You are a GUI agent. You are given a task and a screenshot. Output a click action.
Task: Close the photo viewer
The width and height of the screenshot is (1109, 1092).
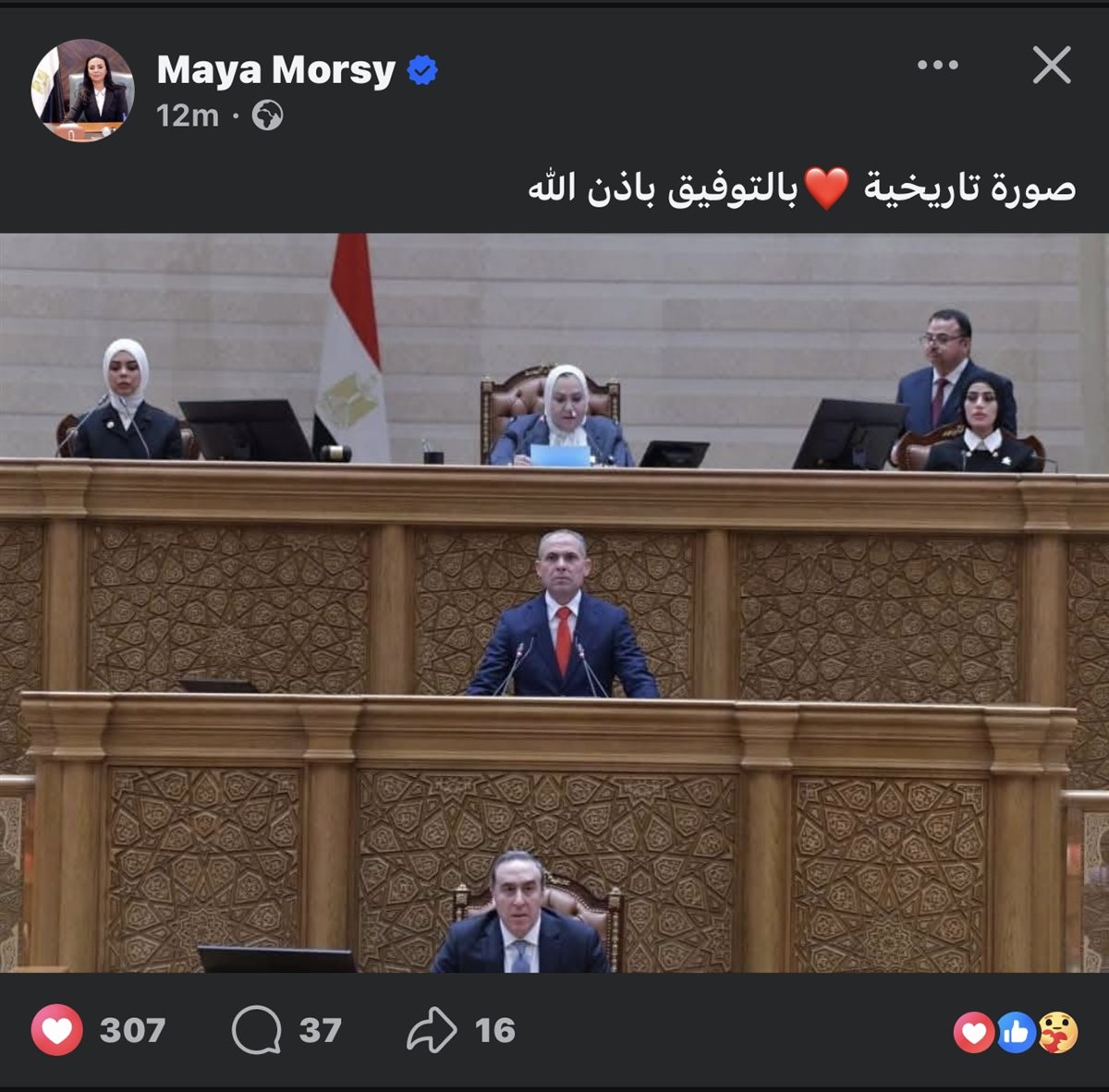click(x=1051, y=66)
